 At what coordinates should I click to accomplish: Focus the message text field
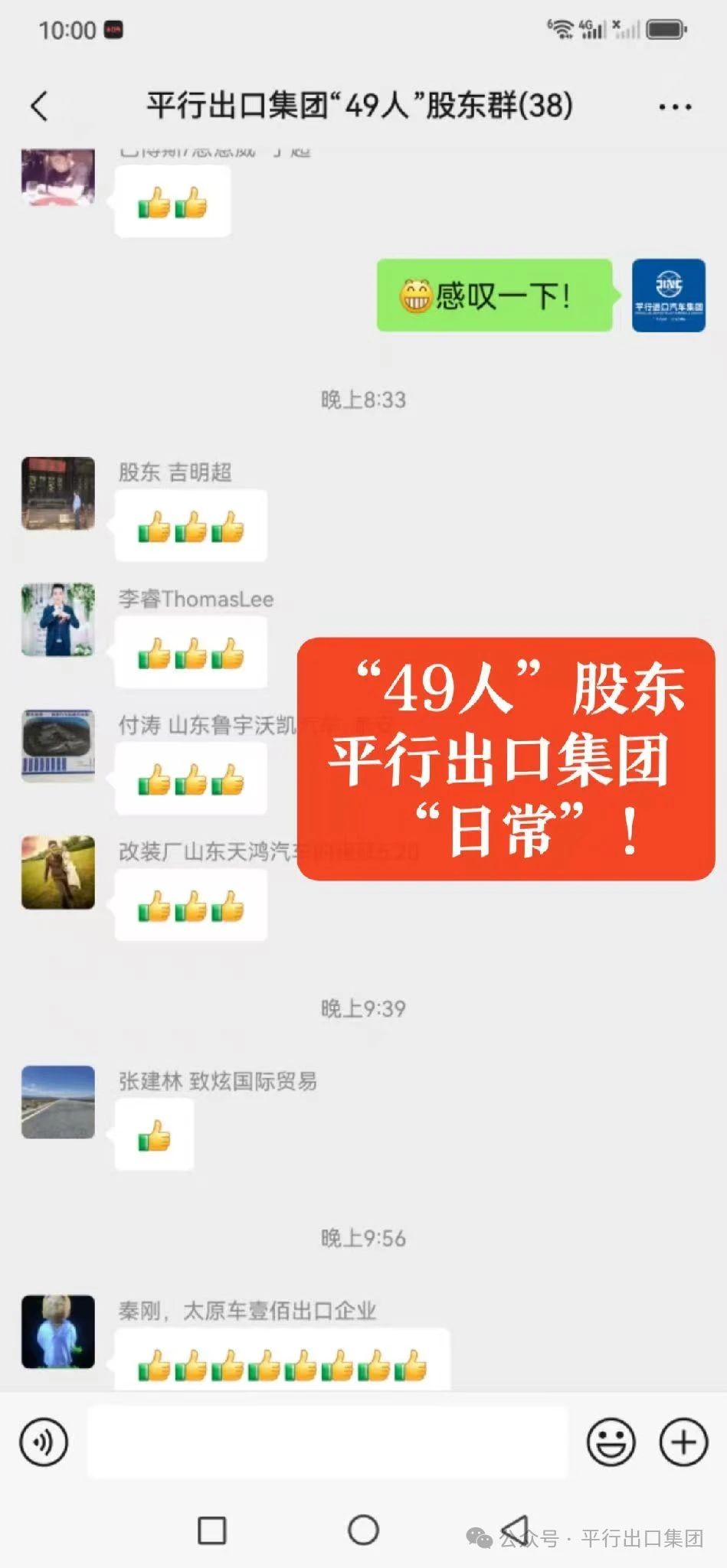pyautogui.click(x=327, y=1442)
